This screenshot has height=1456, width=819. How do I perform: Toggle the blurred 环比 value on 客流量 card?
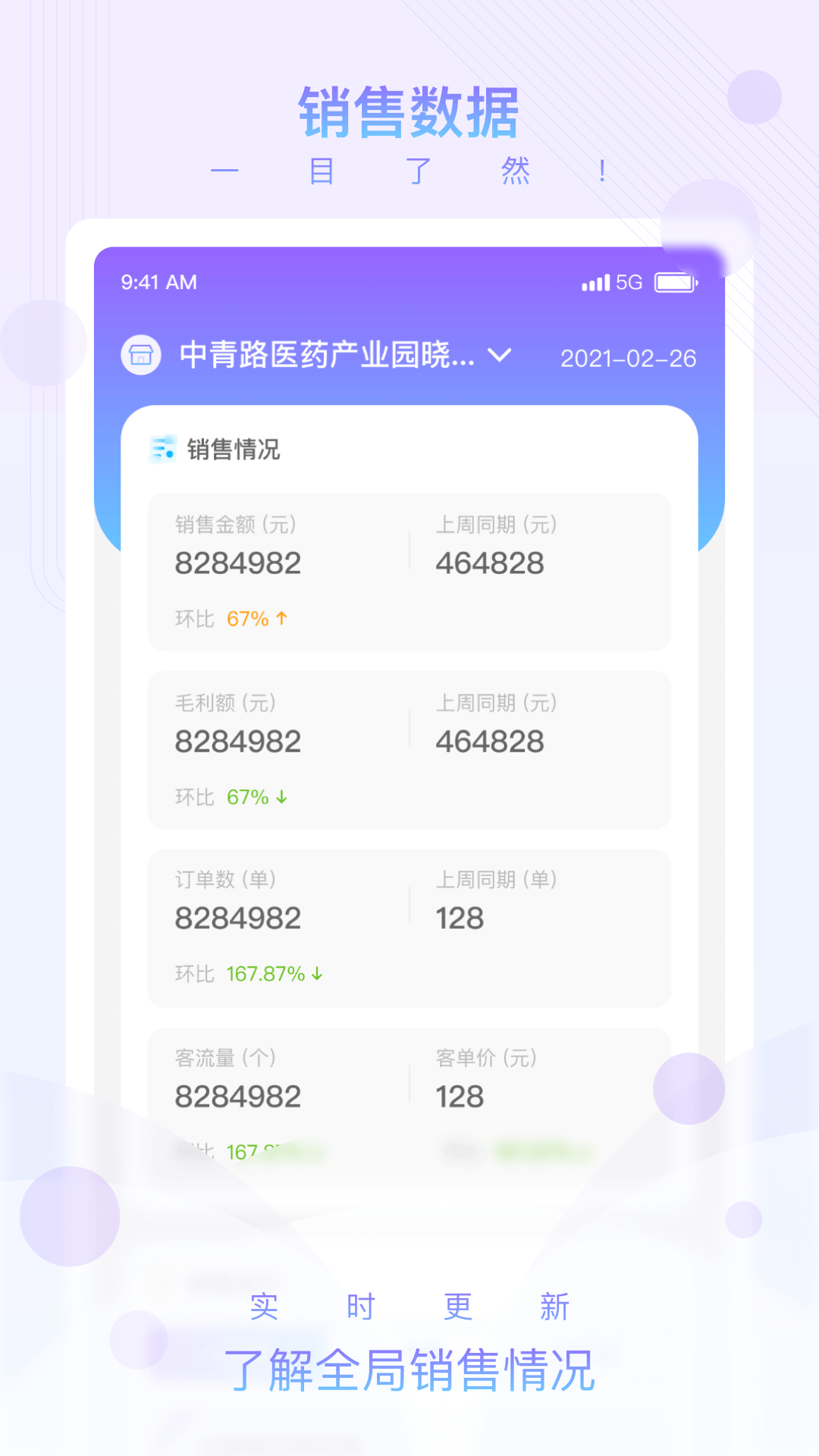tap(250, 1150)
